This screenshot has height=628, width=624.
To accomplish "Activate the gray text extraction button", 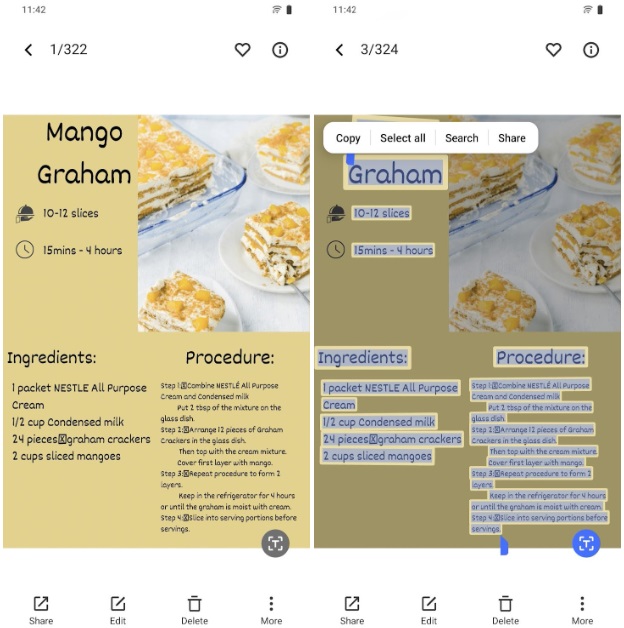I will (276, 543).
